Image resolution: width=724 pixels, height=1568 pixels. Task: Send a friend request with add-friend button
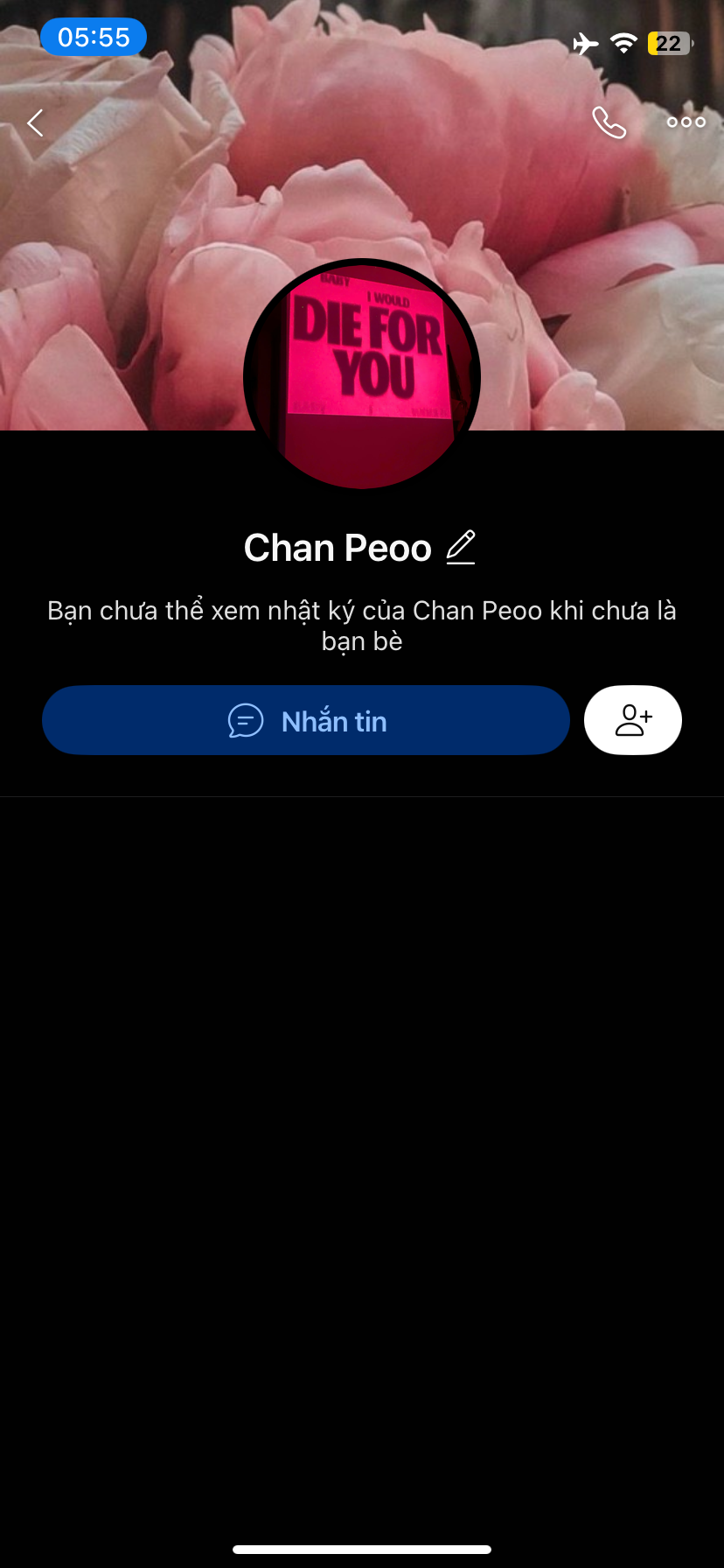(633, 720)
